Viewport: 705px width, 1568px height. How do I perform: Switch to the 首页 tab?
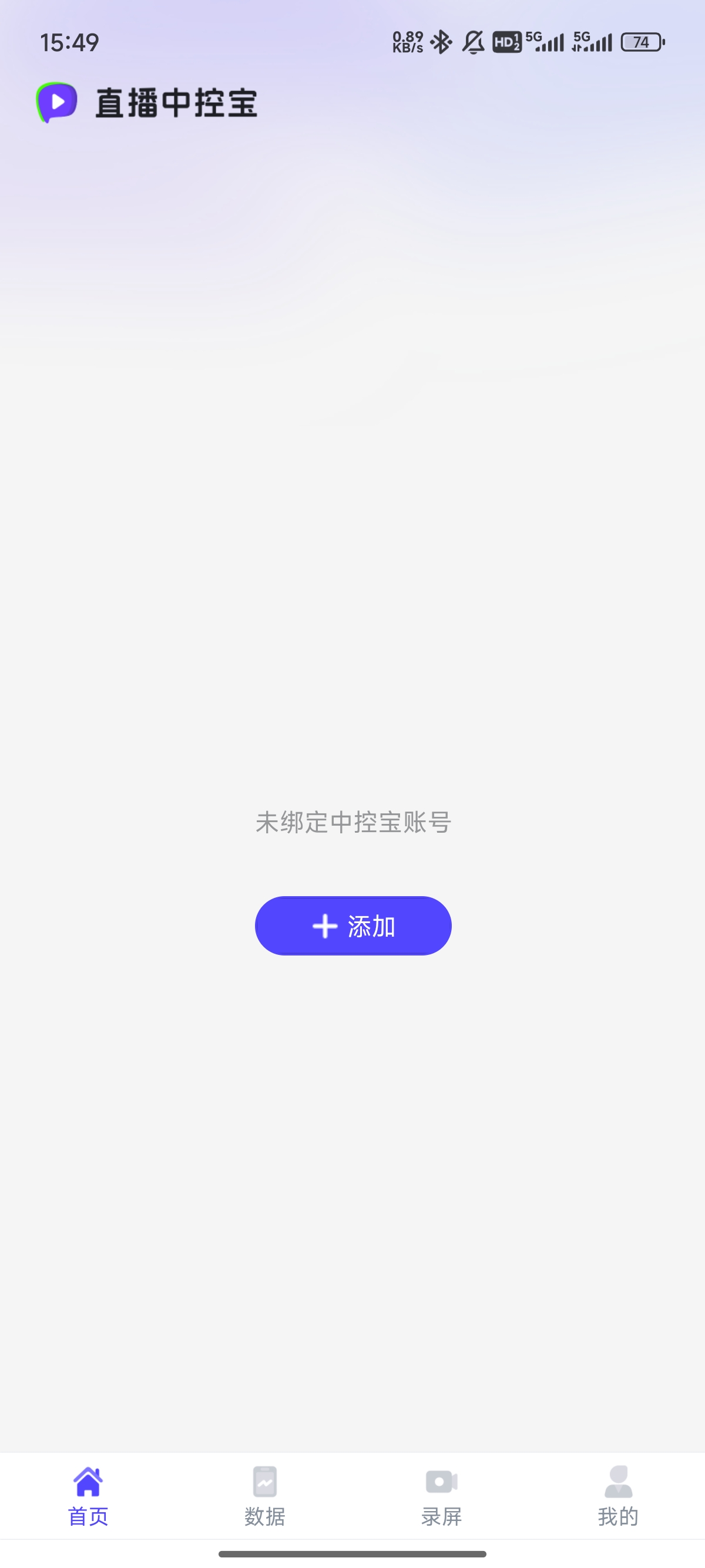tap(88, 1496)
